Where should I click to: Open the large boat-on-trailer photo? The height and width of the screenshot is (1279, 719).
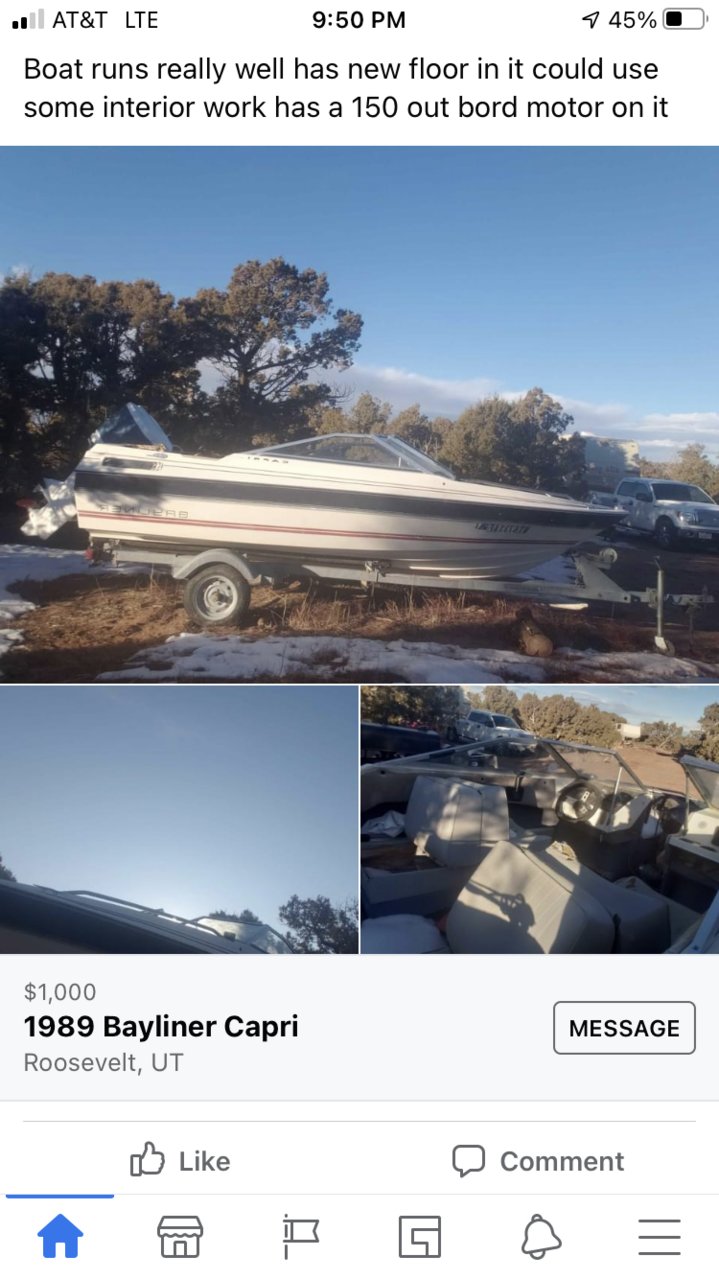[359, 414]
